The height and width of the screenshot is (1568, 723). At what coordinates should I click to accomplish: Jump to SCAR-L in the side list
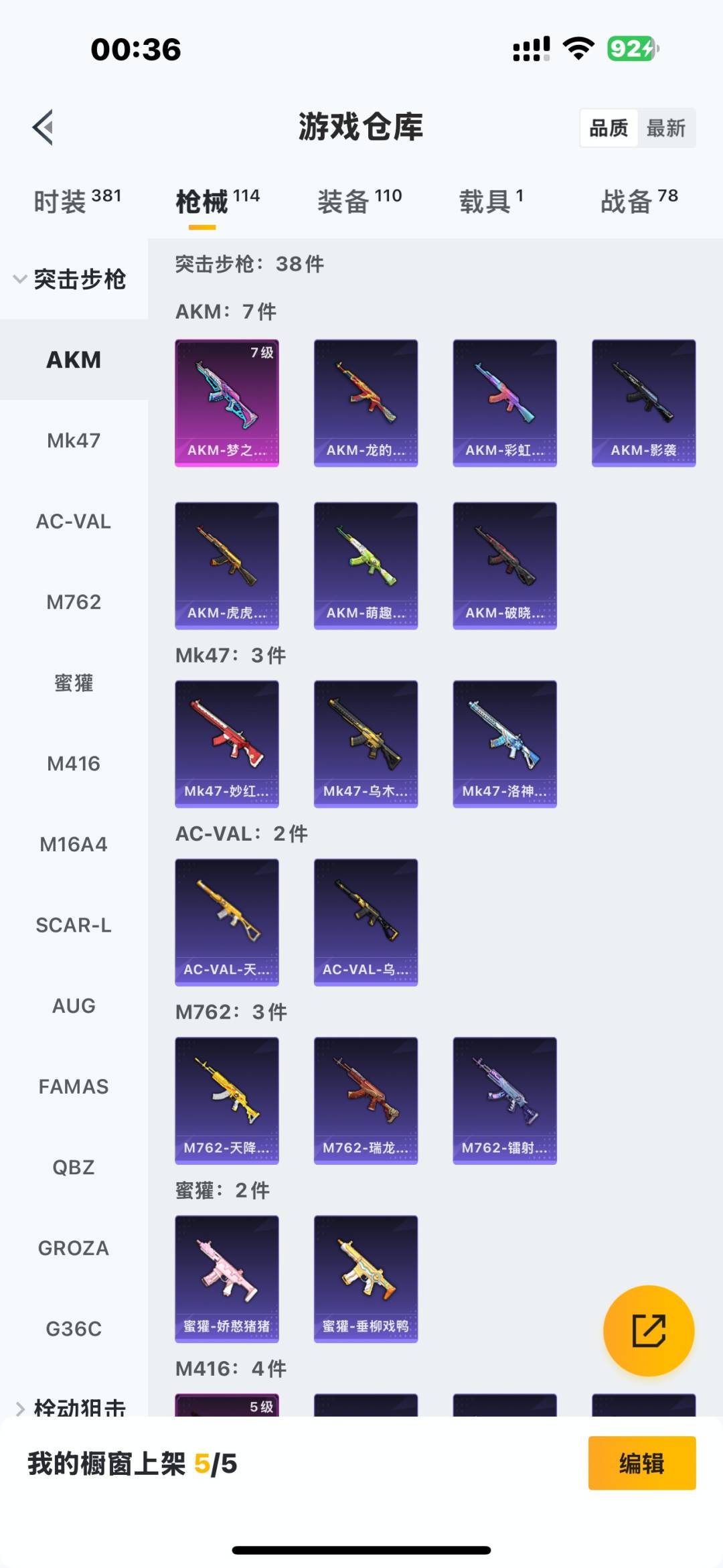pos(74,925)
